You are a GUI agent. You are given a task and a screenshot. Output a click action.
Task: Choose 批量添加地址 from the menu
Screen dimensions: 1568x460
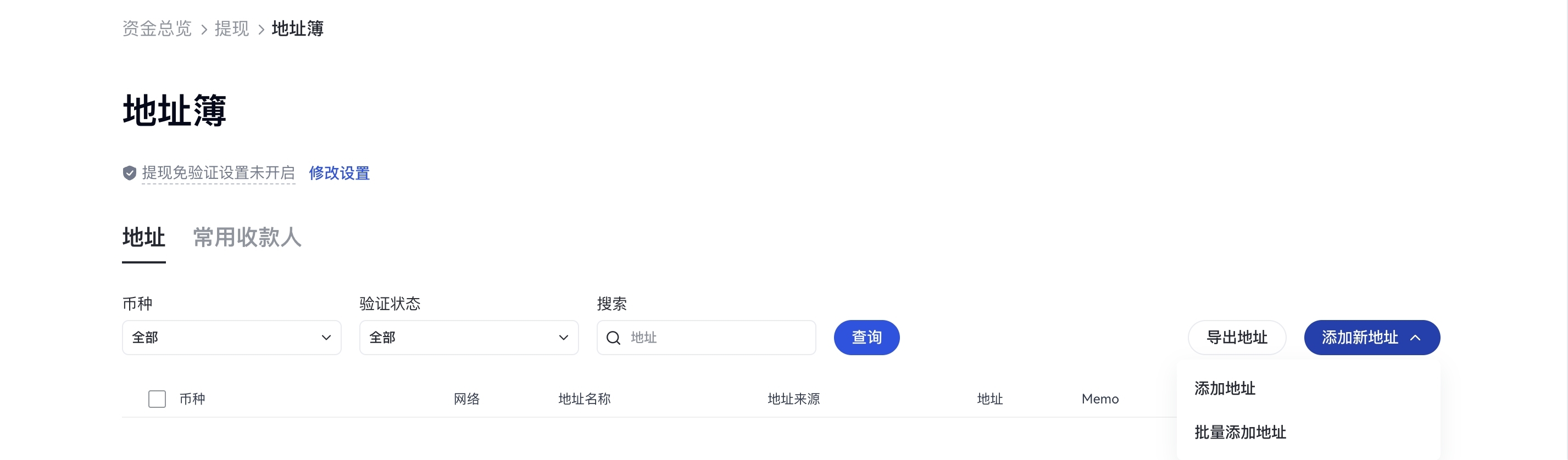(1240, 433)
